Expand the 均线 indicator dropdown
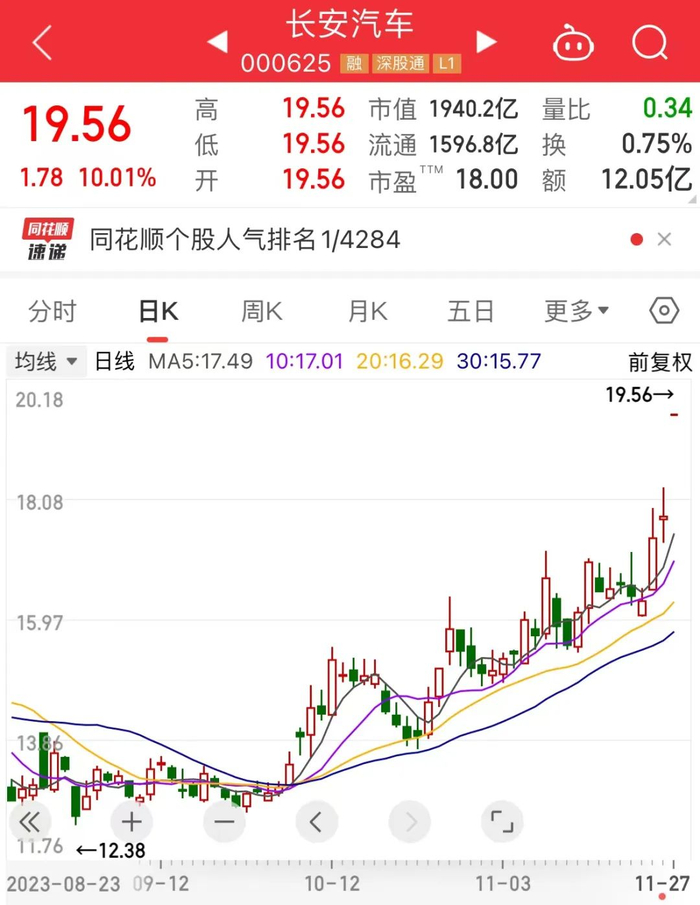The height and width of the screenshot is (905, 700). [x=46, y=362]
